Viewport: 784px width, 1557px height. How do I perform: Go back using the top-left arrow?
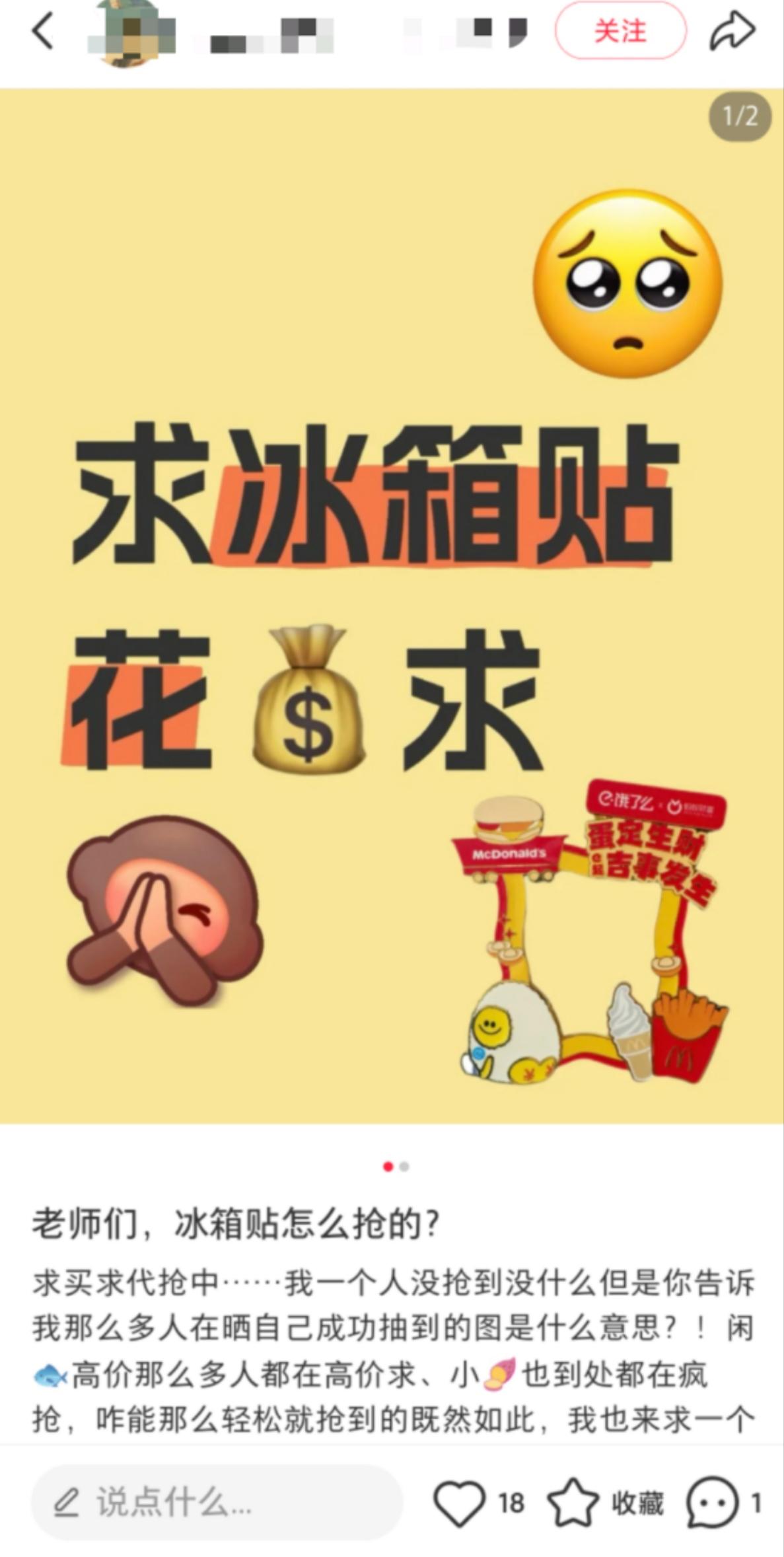click(43, 32)
